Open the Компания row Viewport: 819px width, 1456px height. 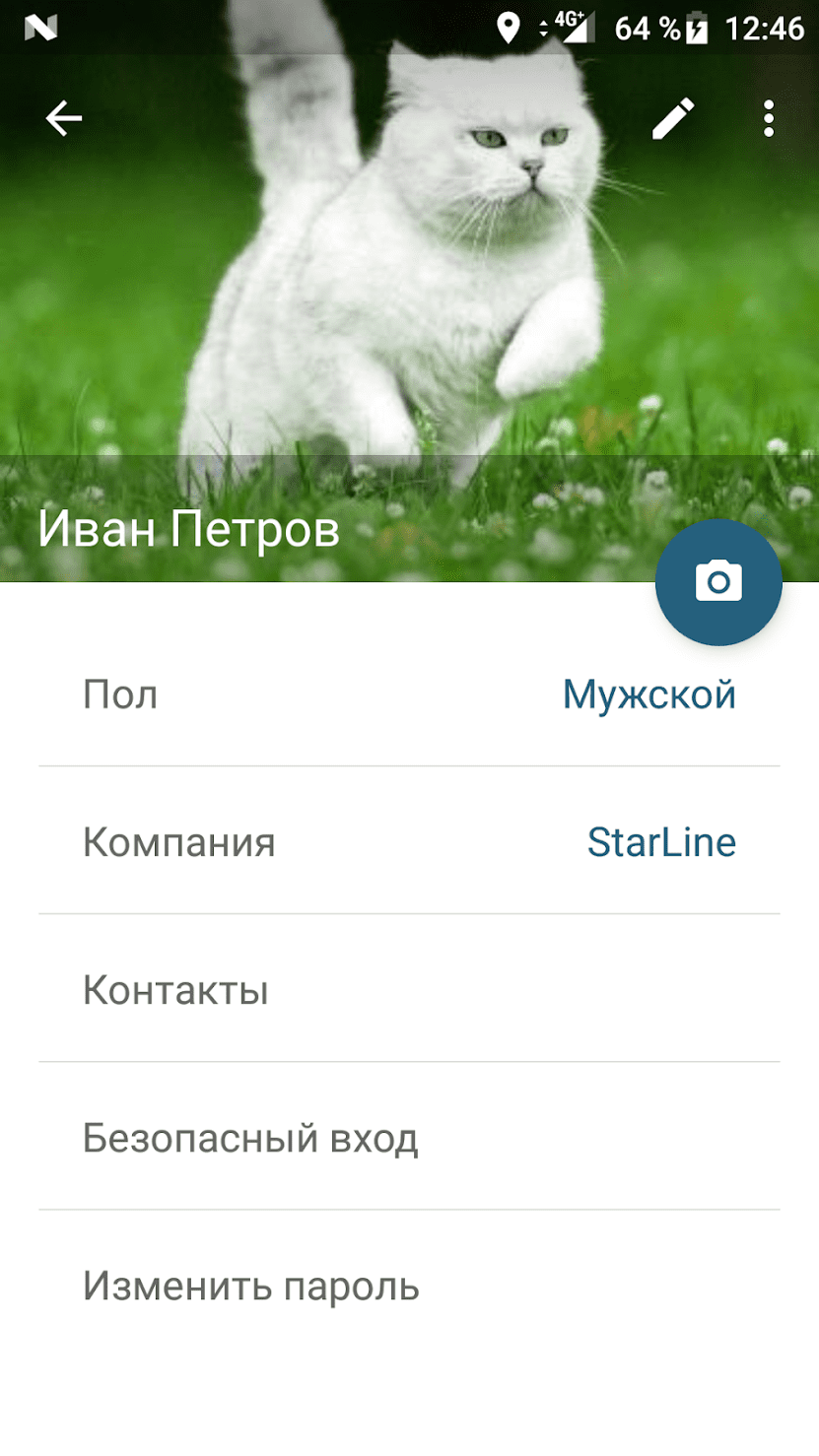click(x=409, y=842)
